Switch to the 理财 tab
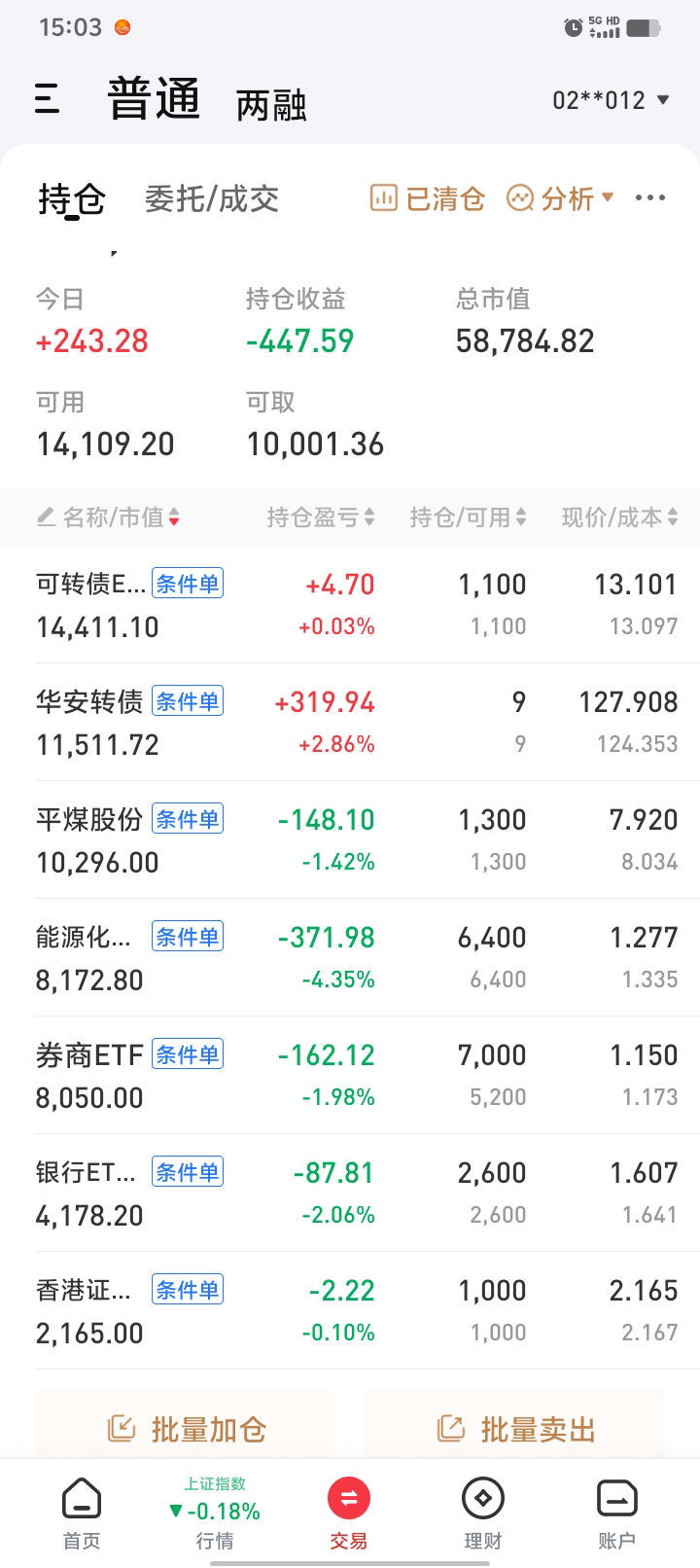Image resolution: width=700 pixels, height=1568 pixels. point(482,1514)
